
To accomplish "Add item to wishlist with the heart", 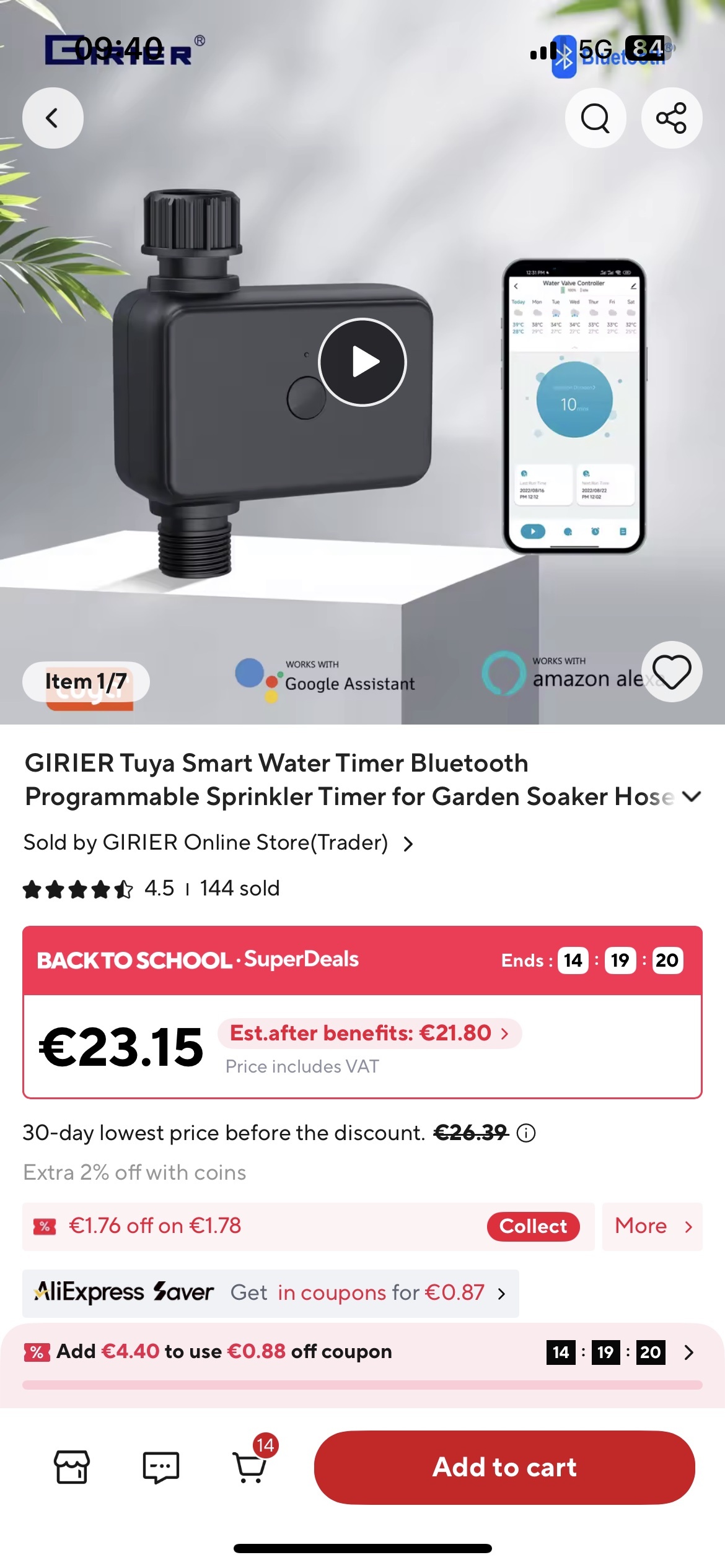I will [672, 672].
